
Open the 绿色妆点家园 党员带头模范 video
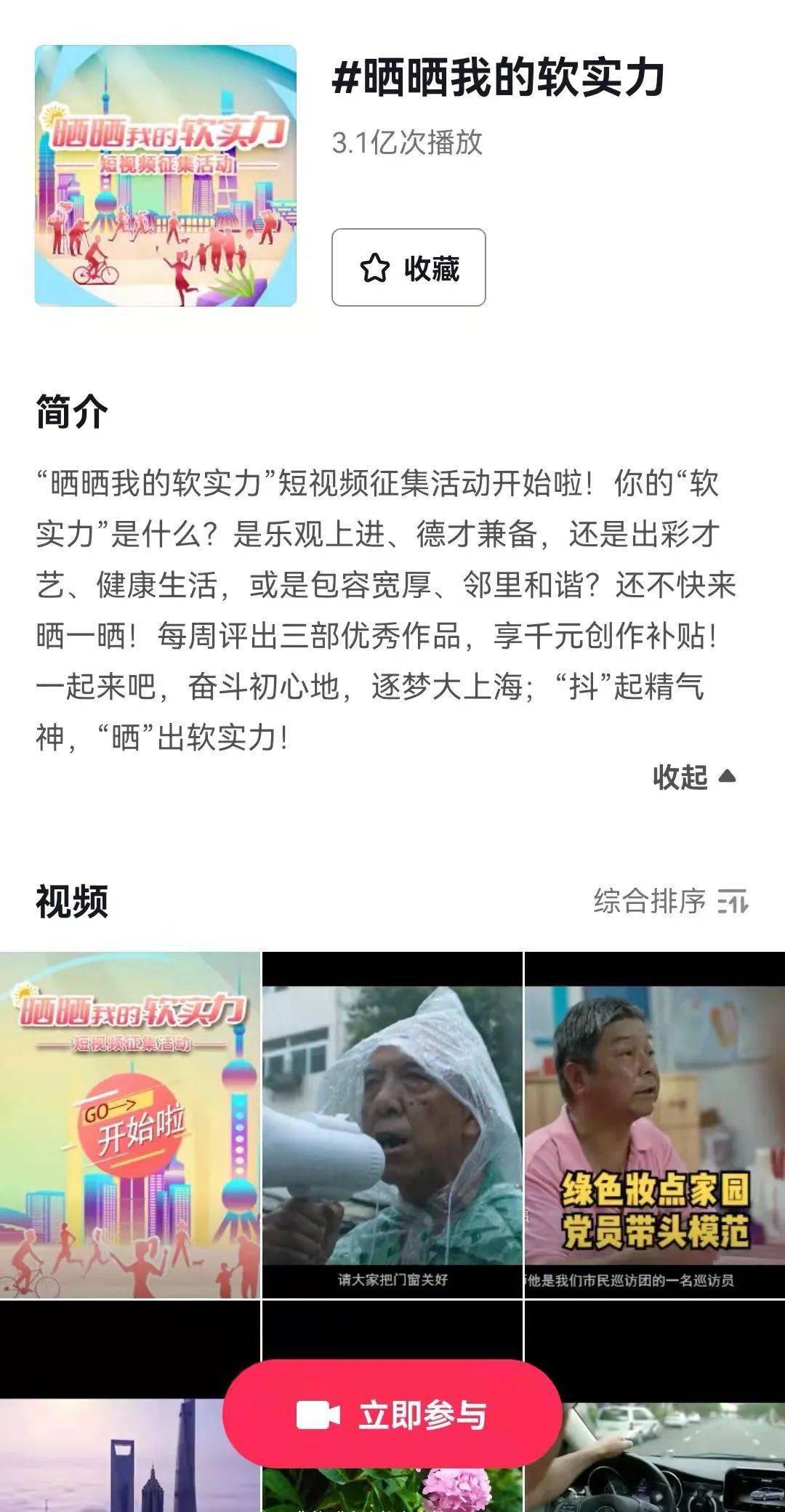pyautogui.click(x=655, y=1125)
